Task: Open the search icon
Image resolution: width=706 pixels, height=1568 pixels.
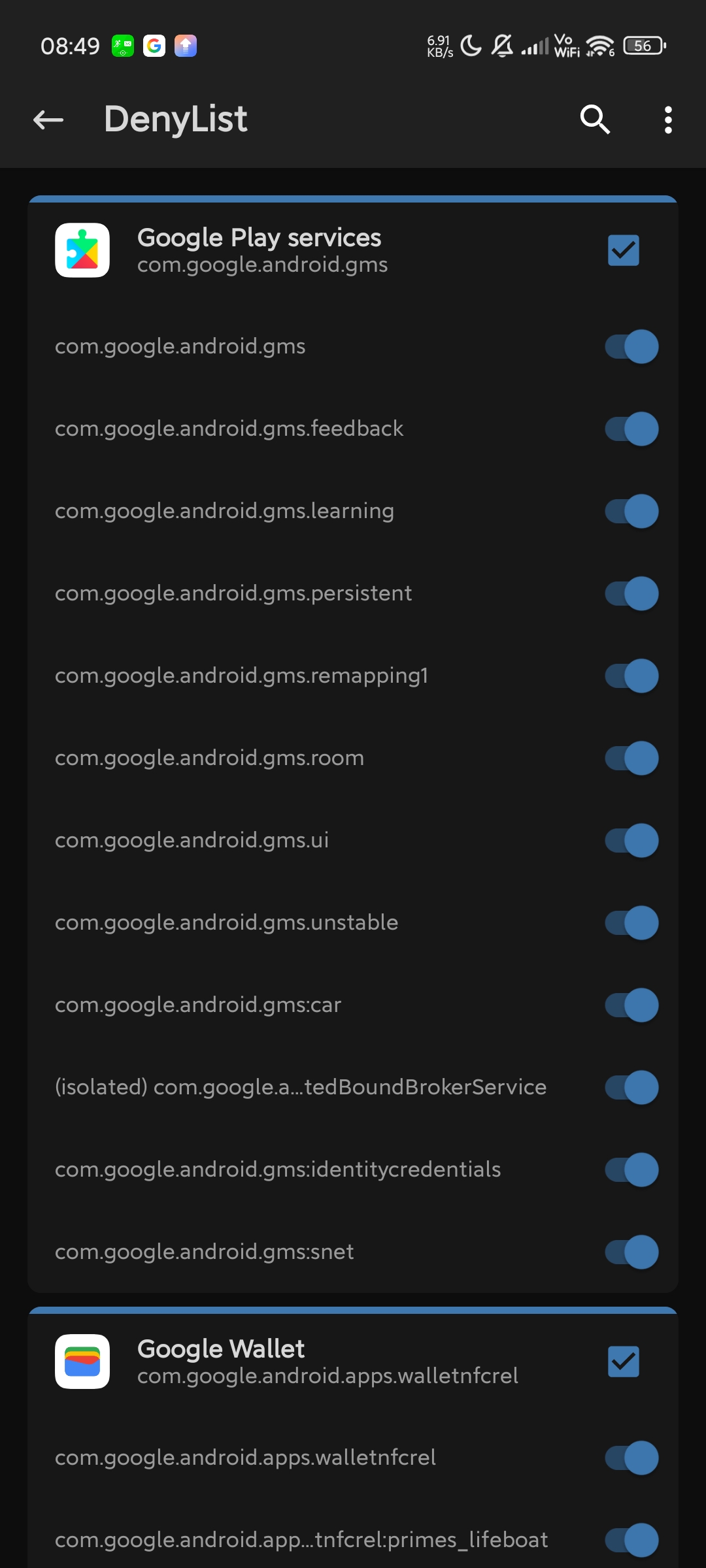Action: pyautogui.click(x=595, y=120)
